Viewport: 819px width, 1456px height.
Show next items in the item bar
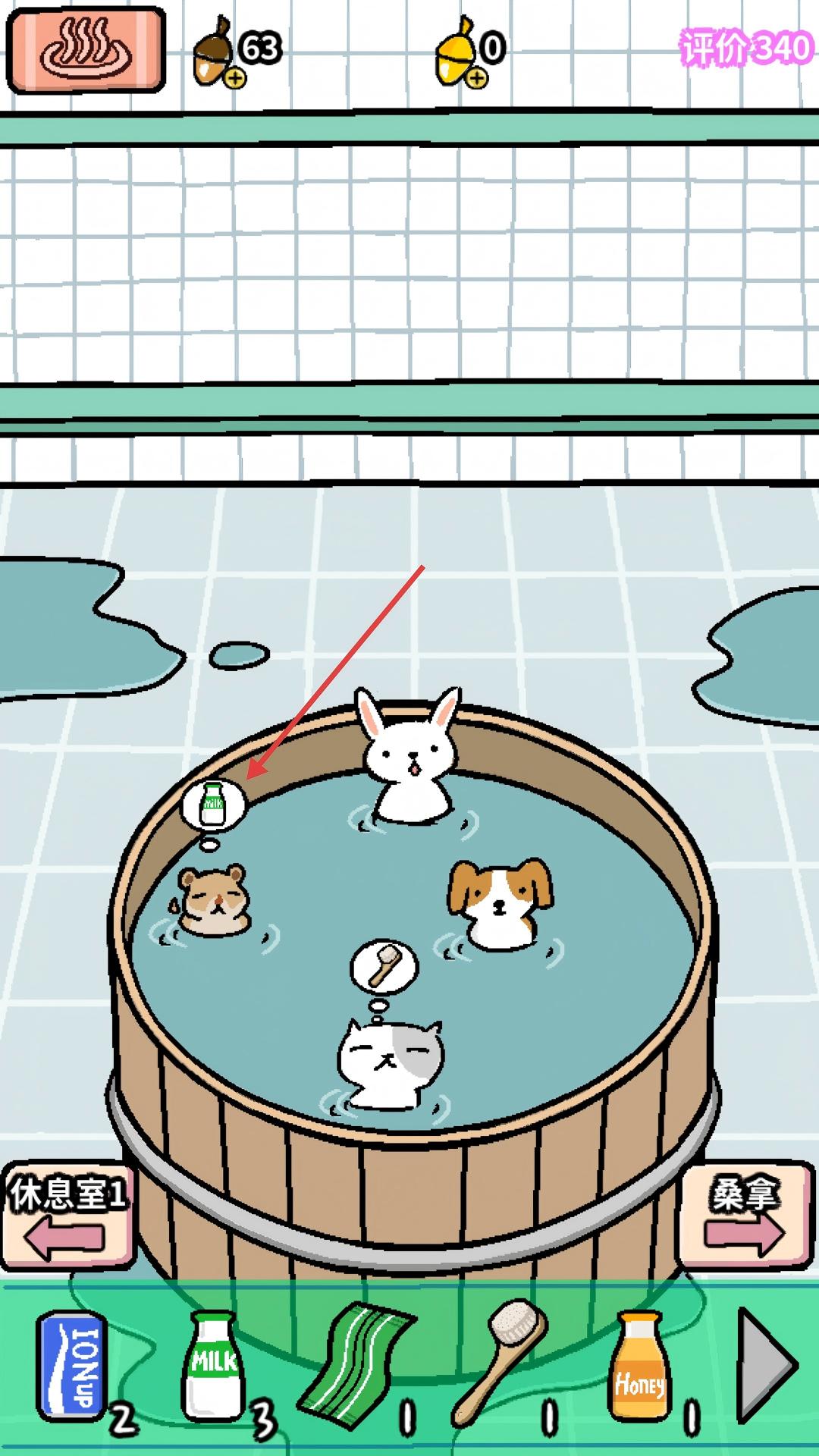[x=767, y=1365]
